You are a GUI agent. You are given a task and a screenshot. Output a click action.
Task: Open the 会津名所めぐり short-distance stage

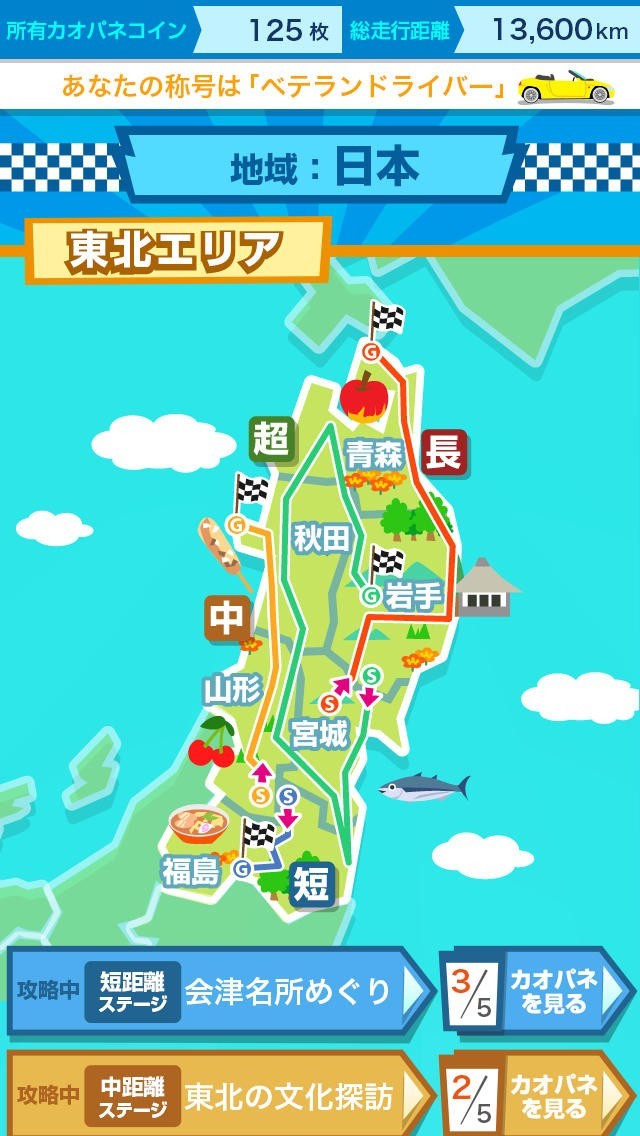click(x=221, y=991)
